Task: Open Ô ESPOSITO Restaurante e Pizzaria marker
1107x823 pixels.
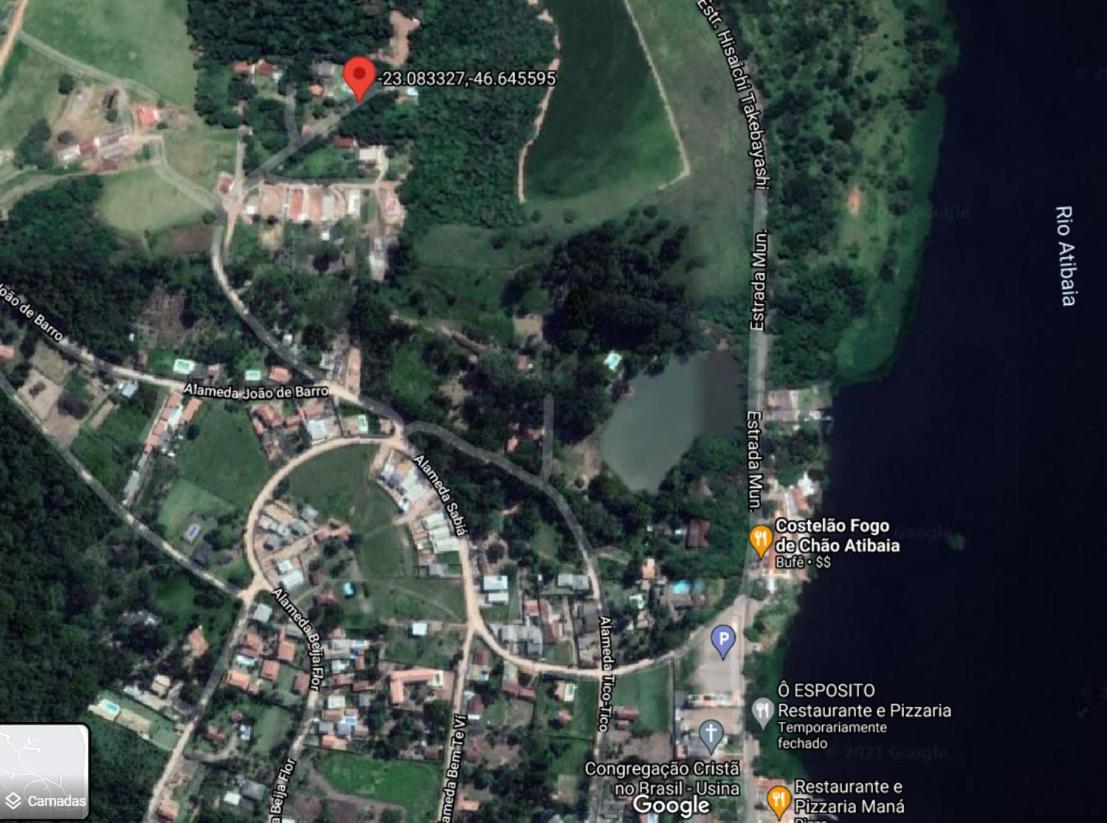Action: [x=763, y=712]
